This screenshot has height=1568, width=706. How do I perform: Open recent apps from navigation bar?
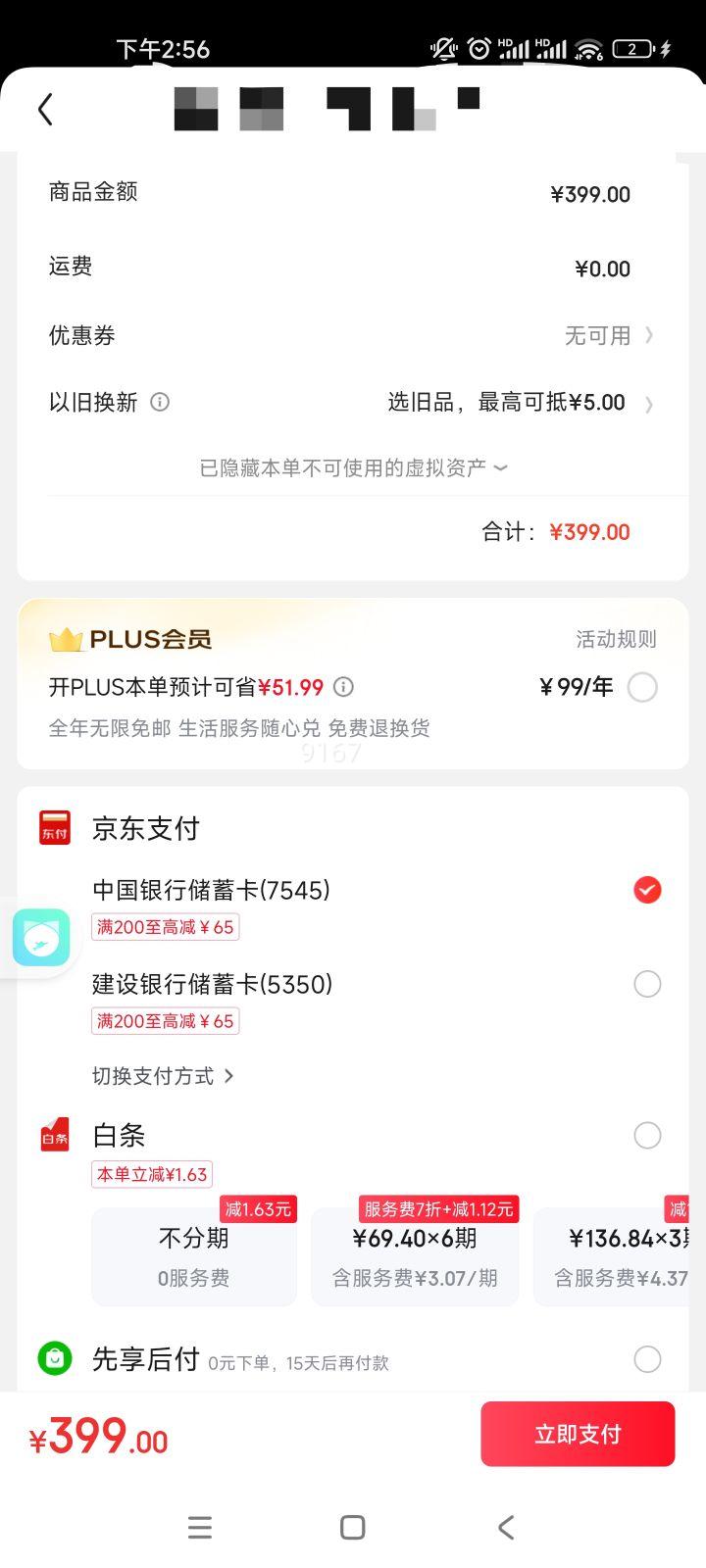[x=200, y=1527]
